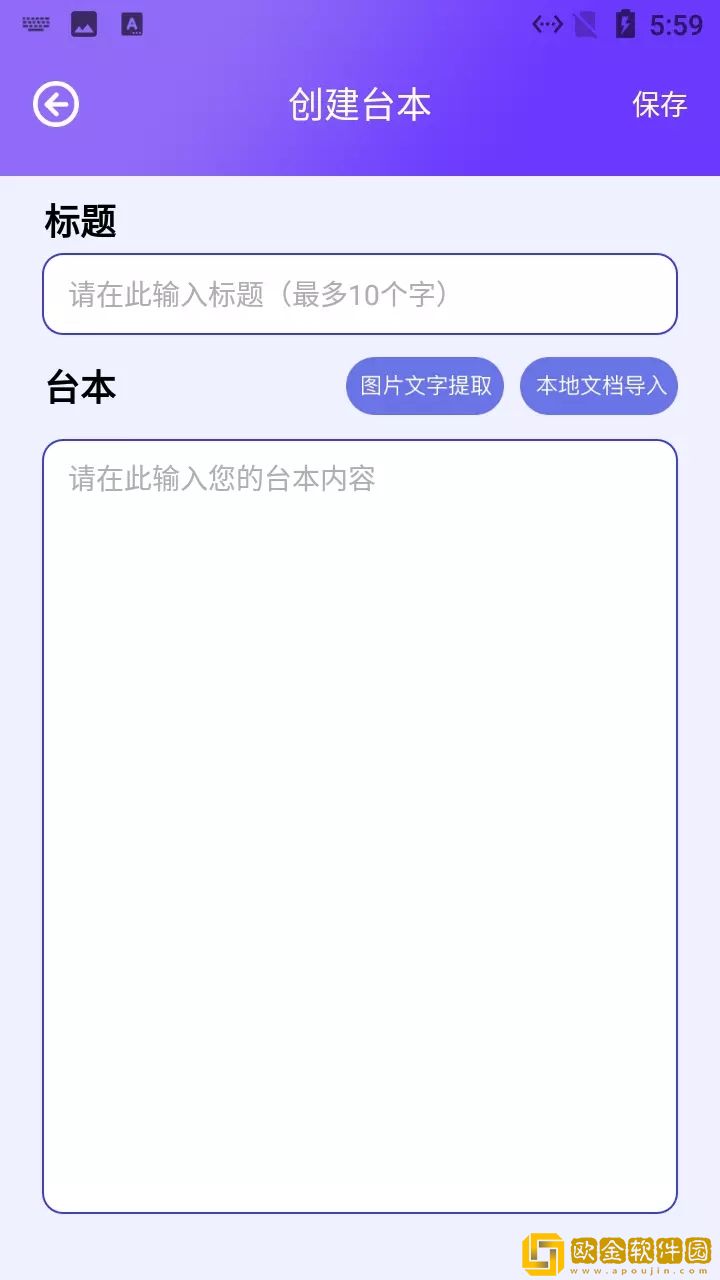
Task: Save the script via 保存
Action: [659, 104]
